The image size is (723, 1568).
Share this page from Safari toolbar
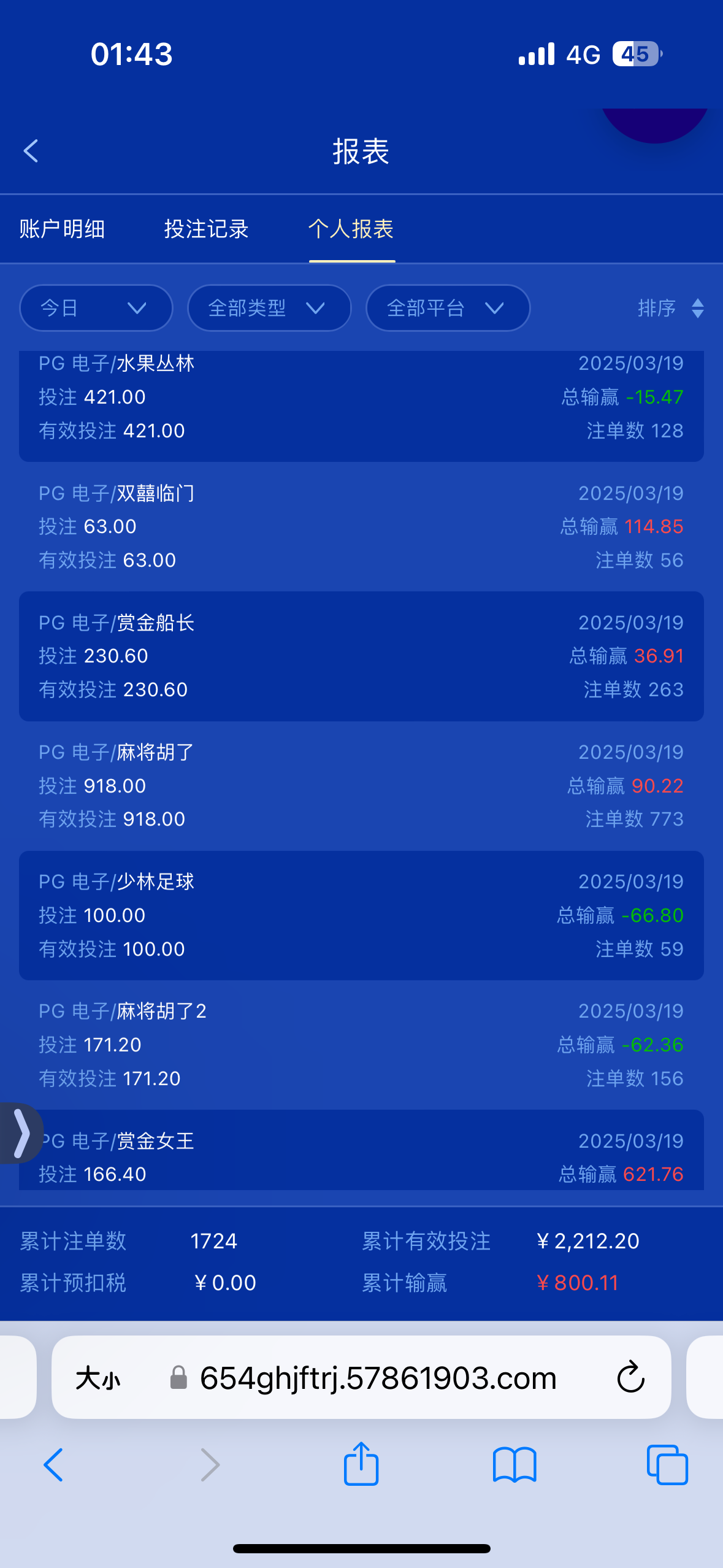(x=361, y=1464)
